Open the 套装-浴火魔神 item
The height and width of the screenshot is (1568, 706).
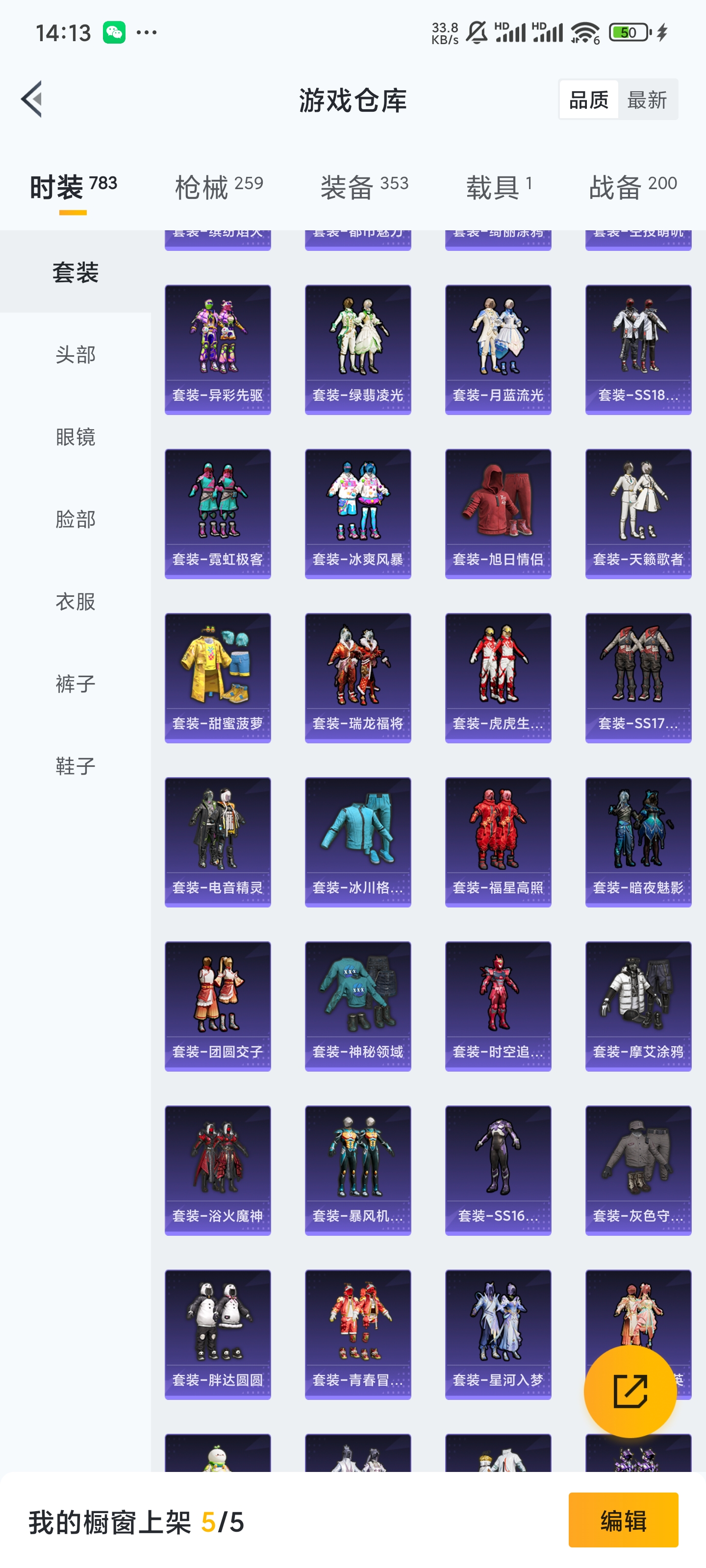pos(218,1170)
